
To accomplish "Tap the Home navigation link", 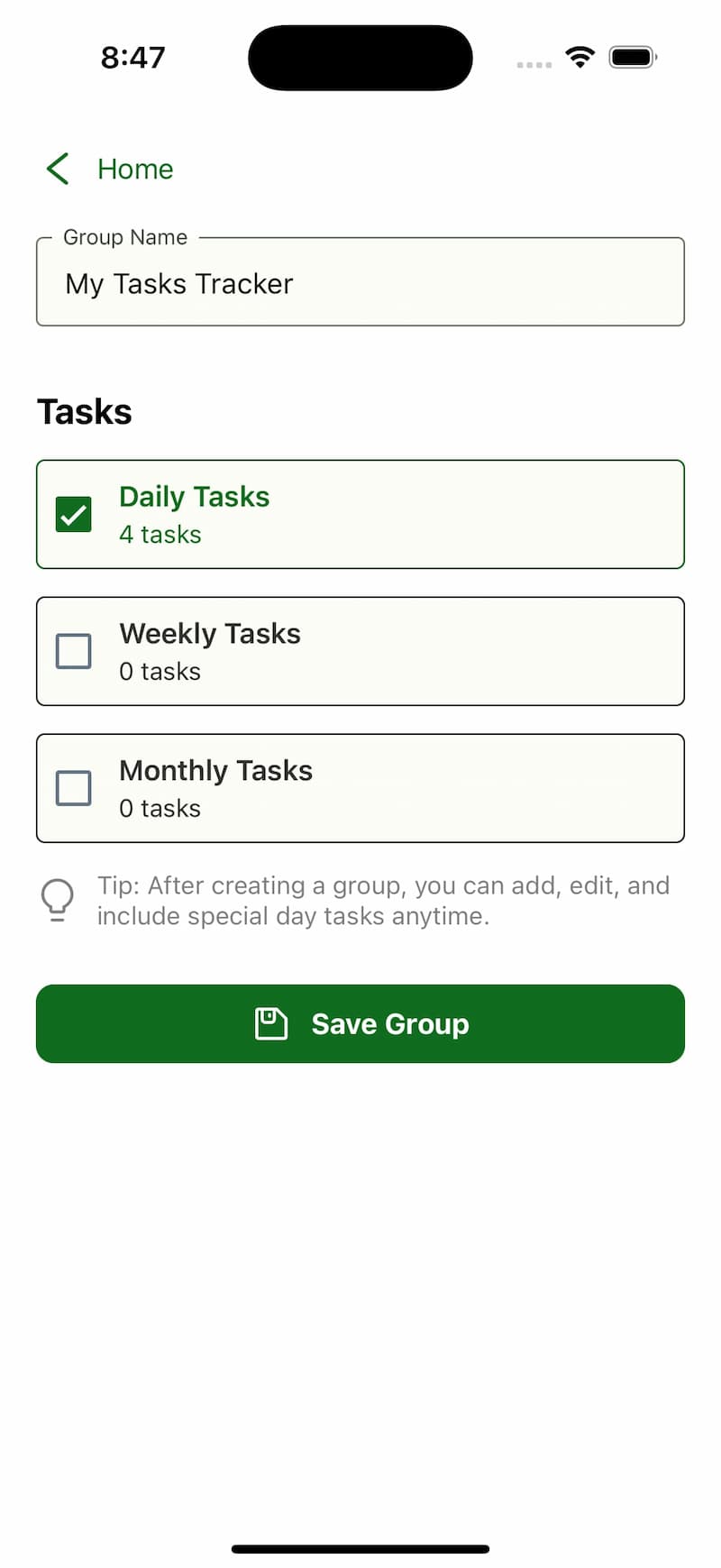I will (x=135, y=169).
